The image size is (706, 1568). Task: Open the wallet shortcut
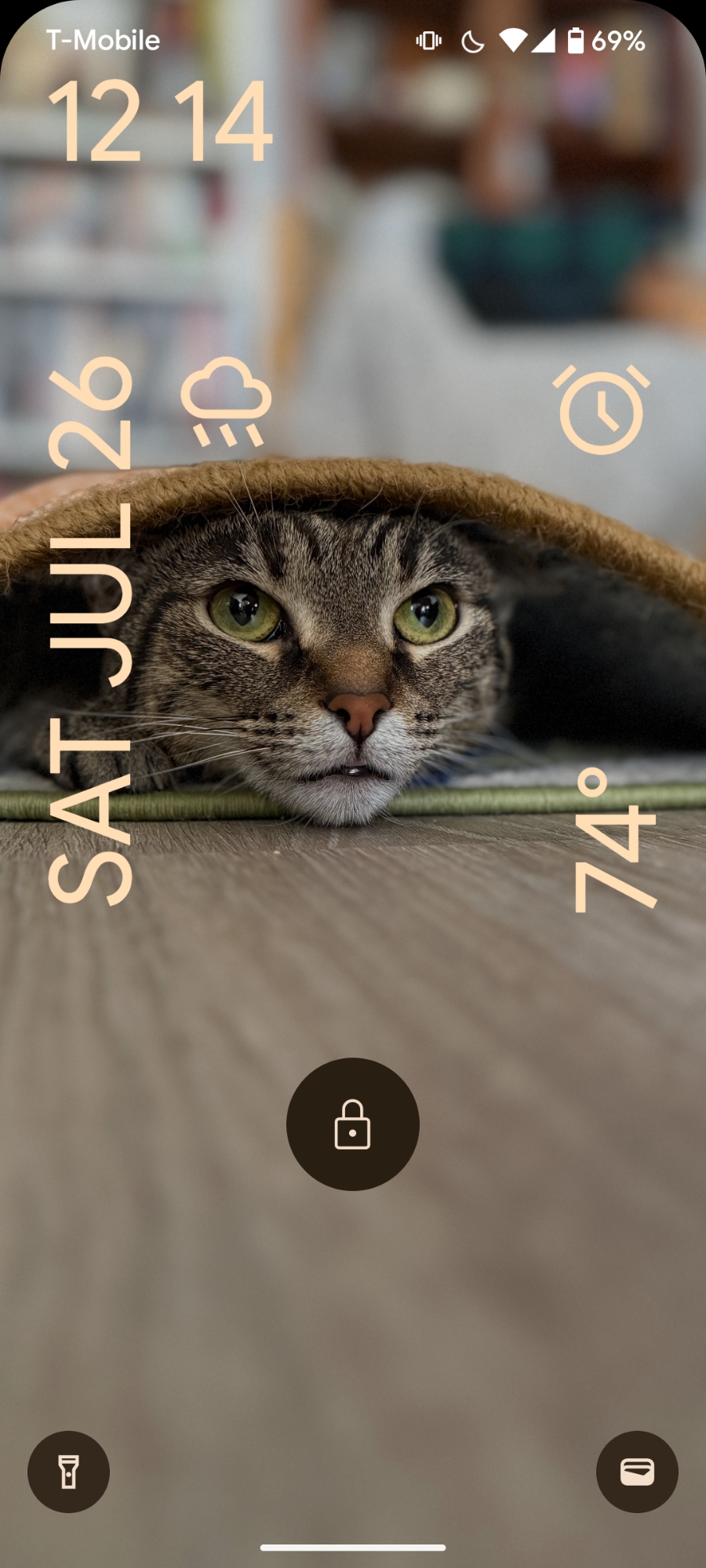tap(637, 1472)
